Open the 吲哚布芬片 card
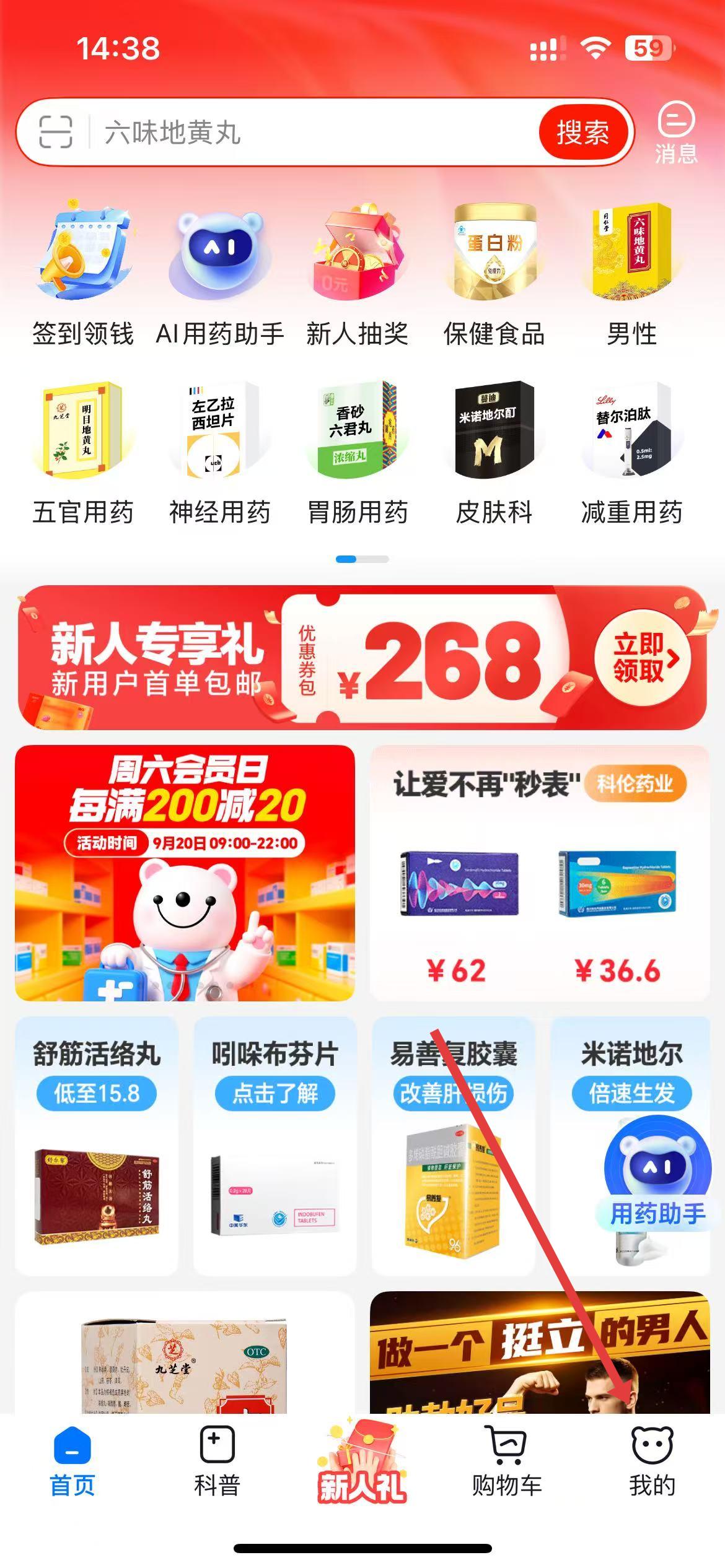The width and height of the screenshot is (725, 1568). [x=275, y=1144]
